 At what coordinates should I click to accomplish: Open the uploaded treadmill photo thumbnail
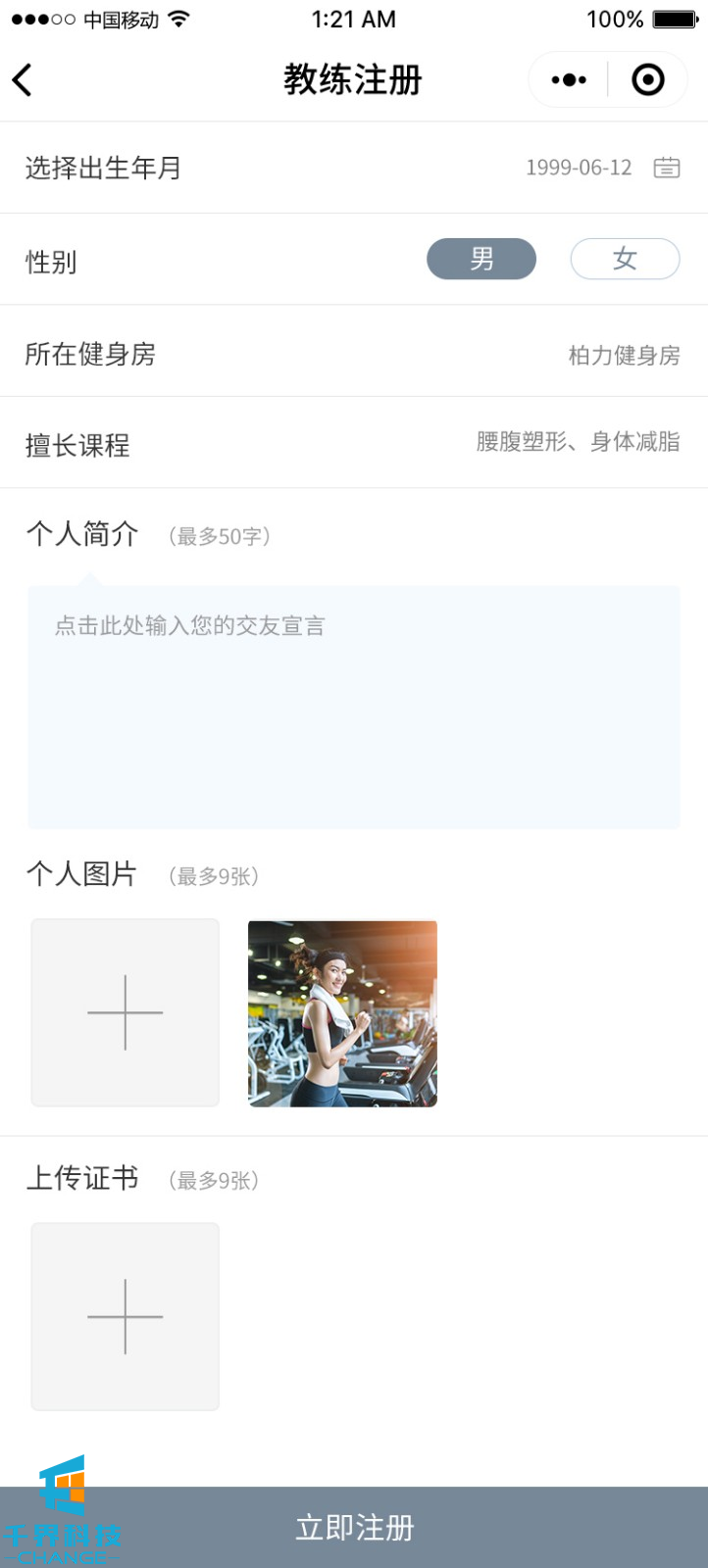(x=342, y=1013)
